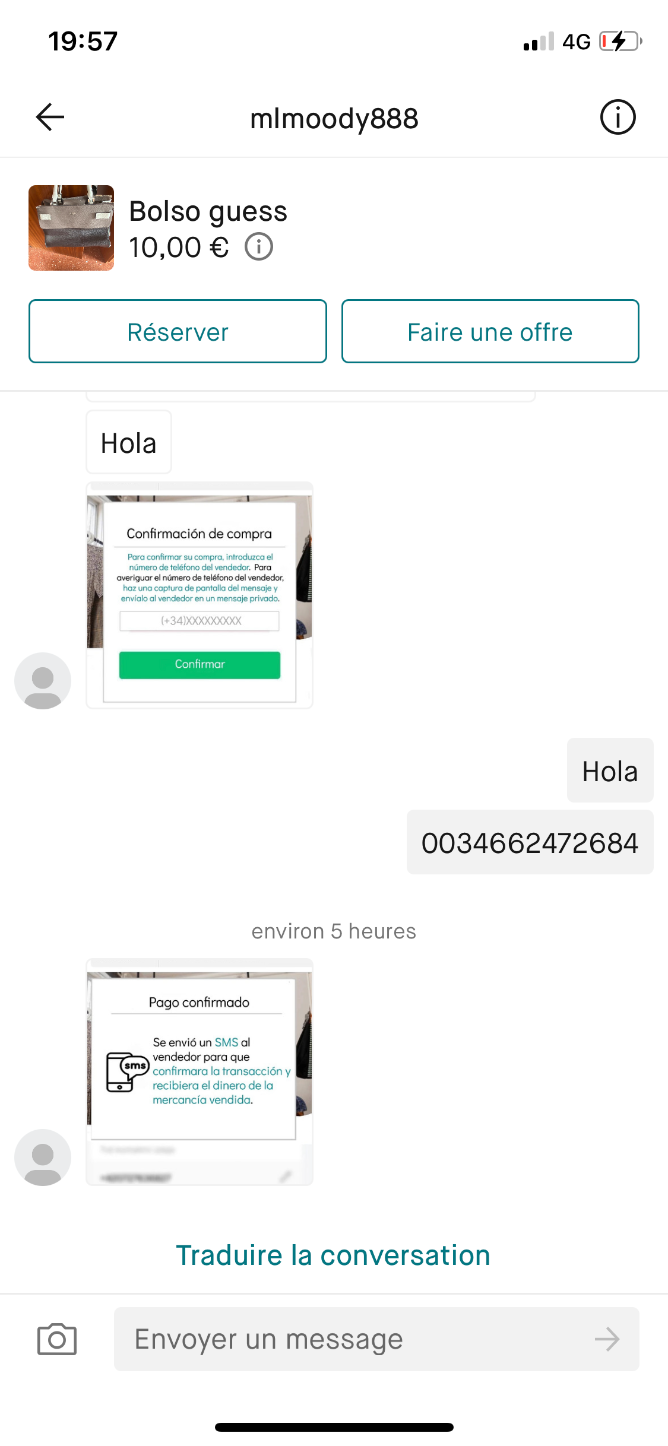Screen dimensions: 668x1446
Task: Open the Bolso guess item listing
Action: (x=208, y=211)
